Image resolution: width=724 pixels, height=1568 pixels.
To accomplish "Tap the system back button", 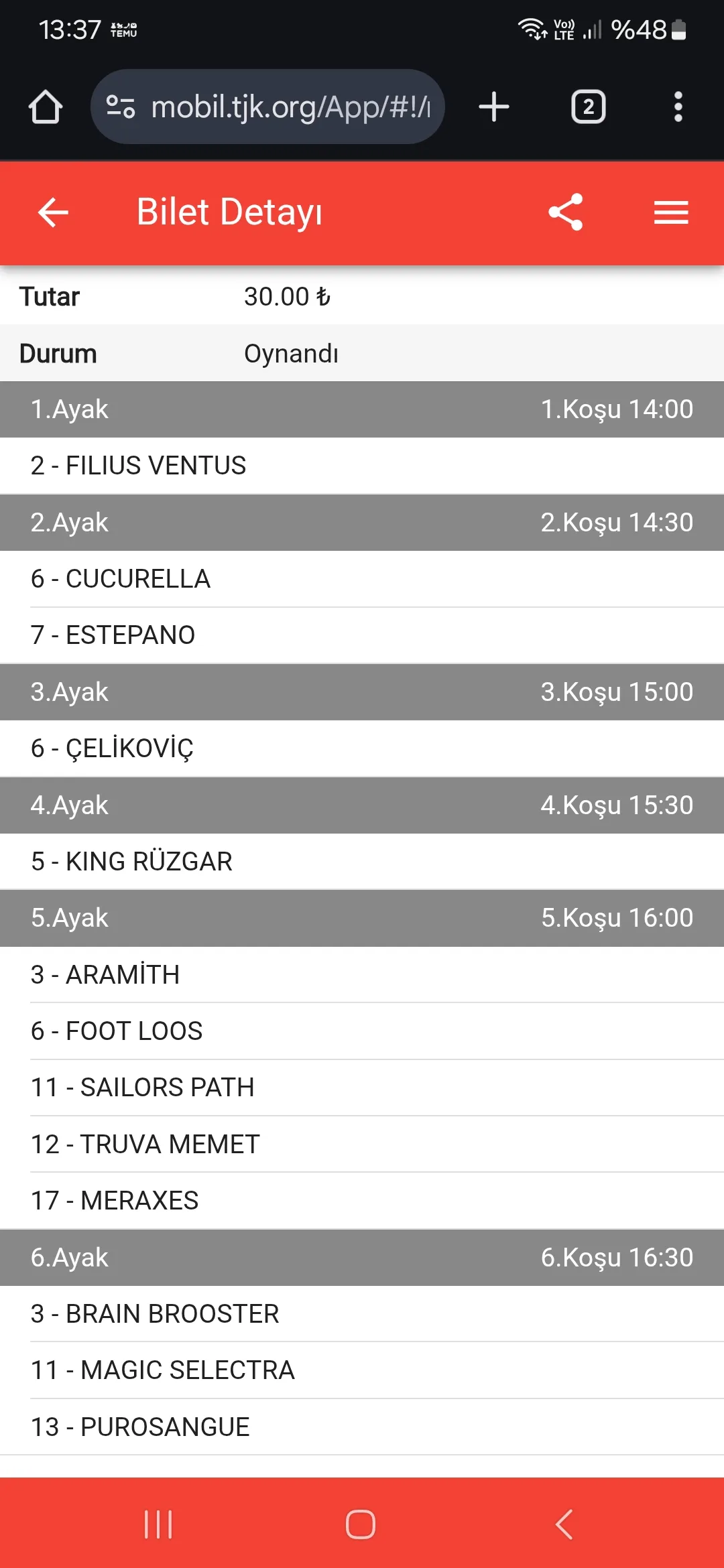I will [x=564, y=1524].
